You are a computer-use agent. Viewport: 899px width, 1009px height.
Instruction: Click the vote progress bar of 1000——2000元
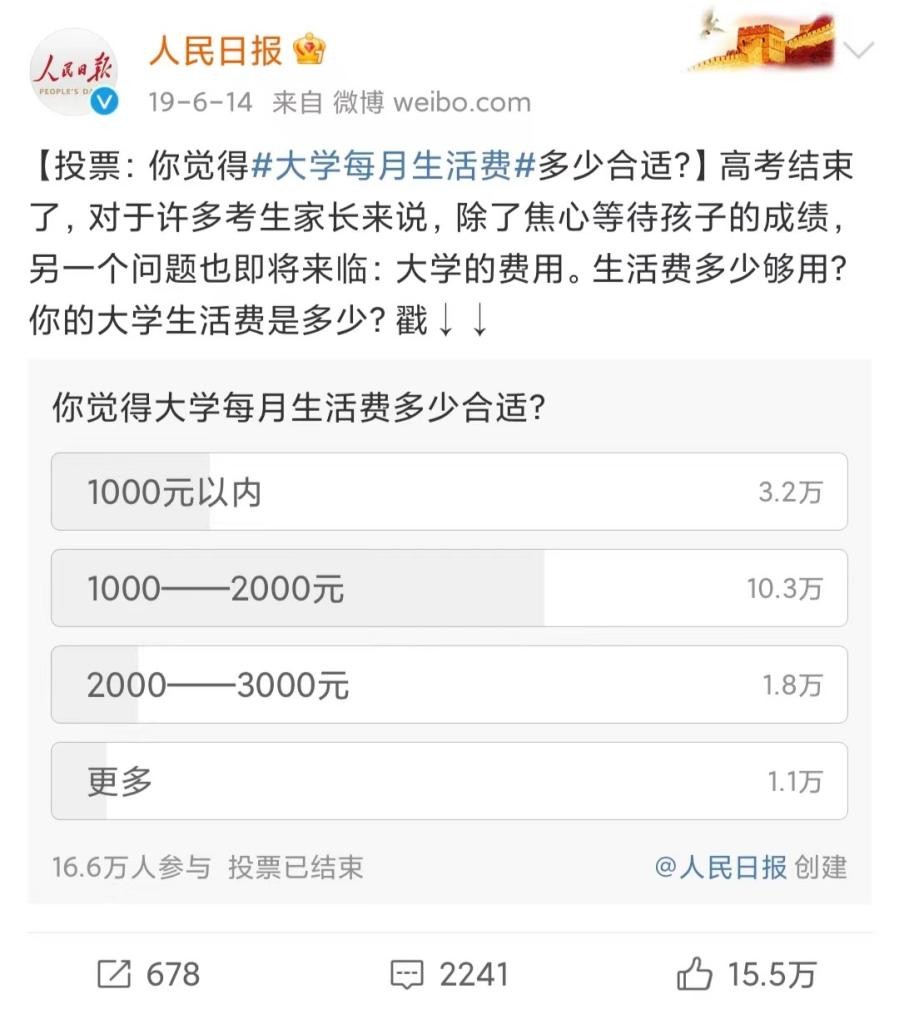[x=300, y=588]
